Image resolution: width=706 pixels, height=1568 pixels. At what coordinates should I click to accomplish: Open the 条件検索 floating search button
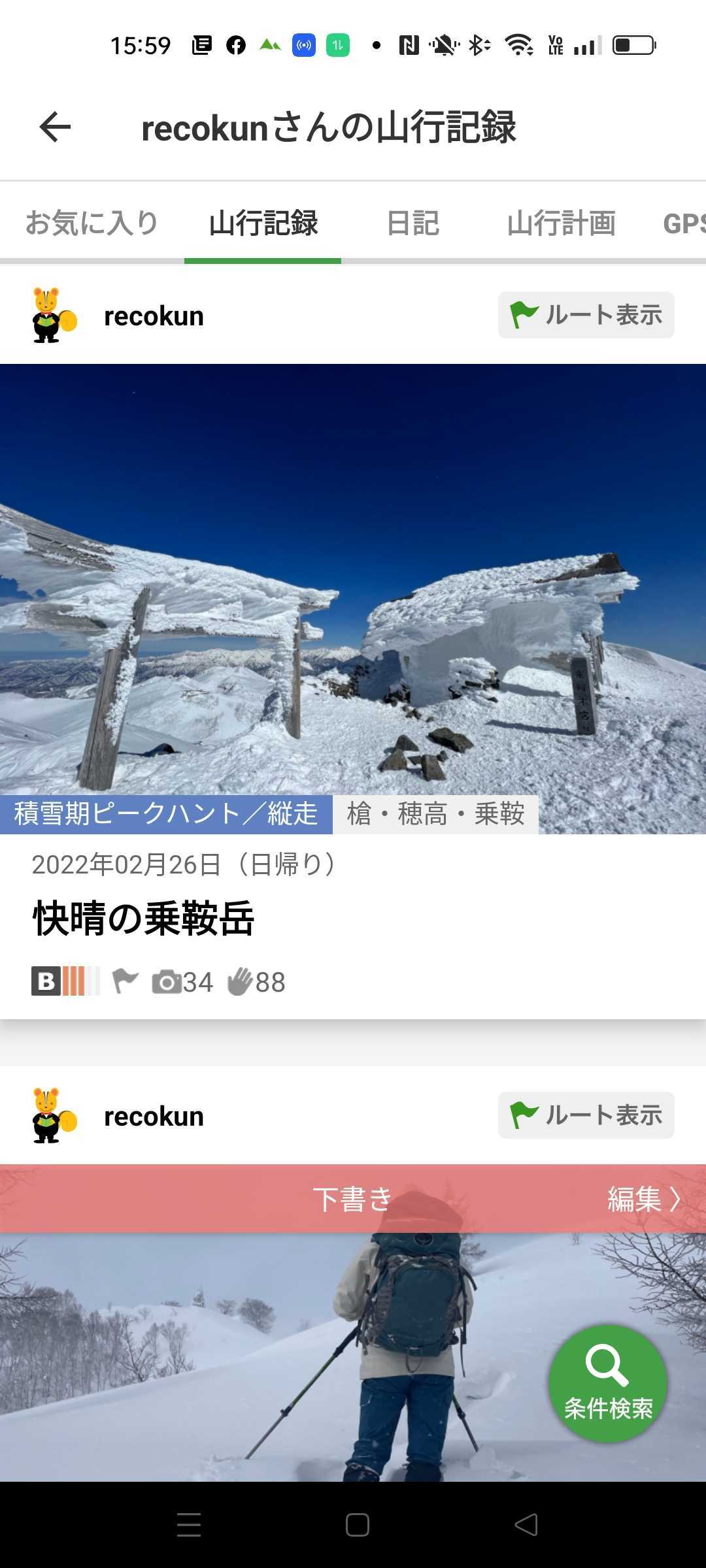point(608,1382)
